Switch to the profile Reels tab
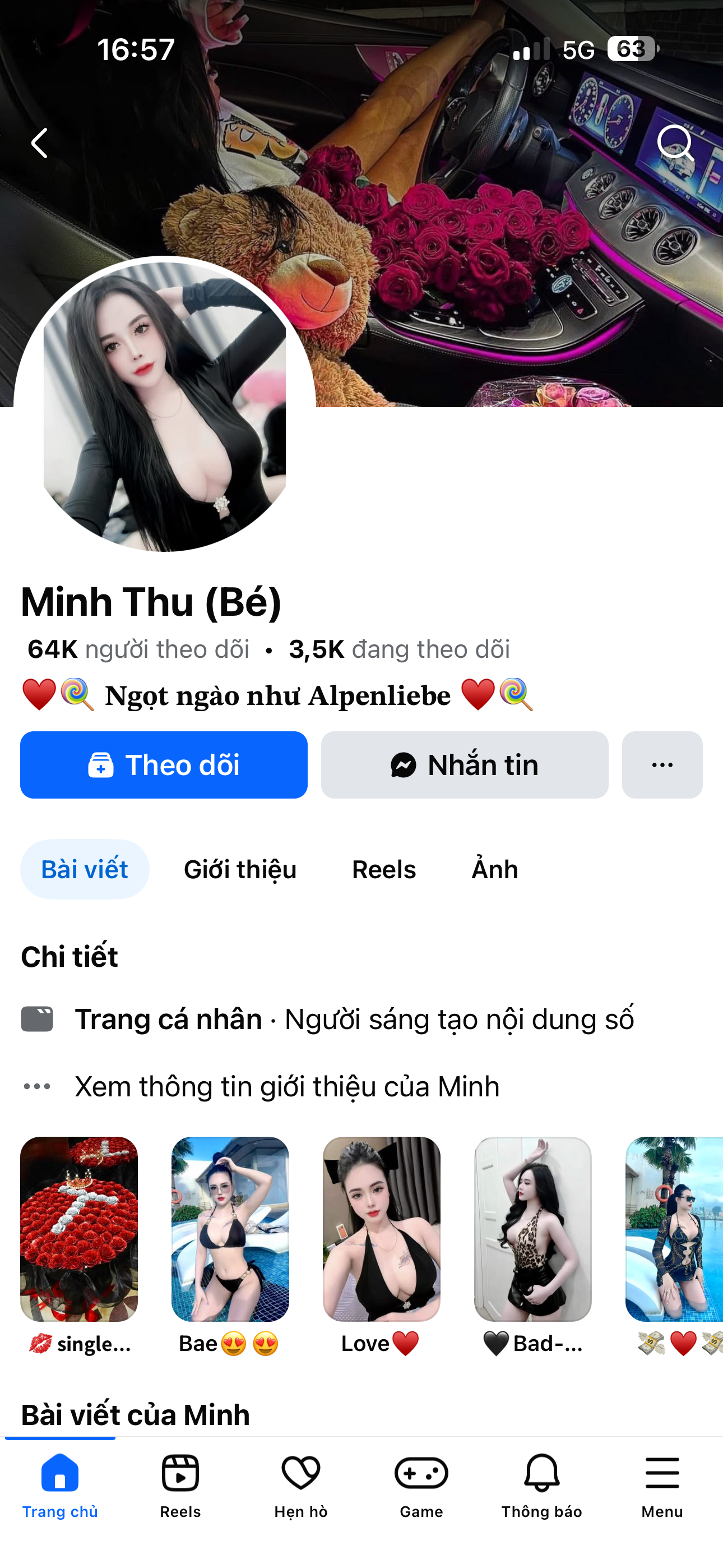 click(383, 869)
